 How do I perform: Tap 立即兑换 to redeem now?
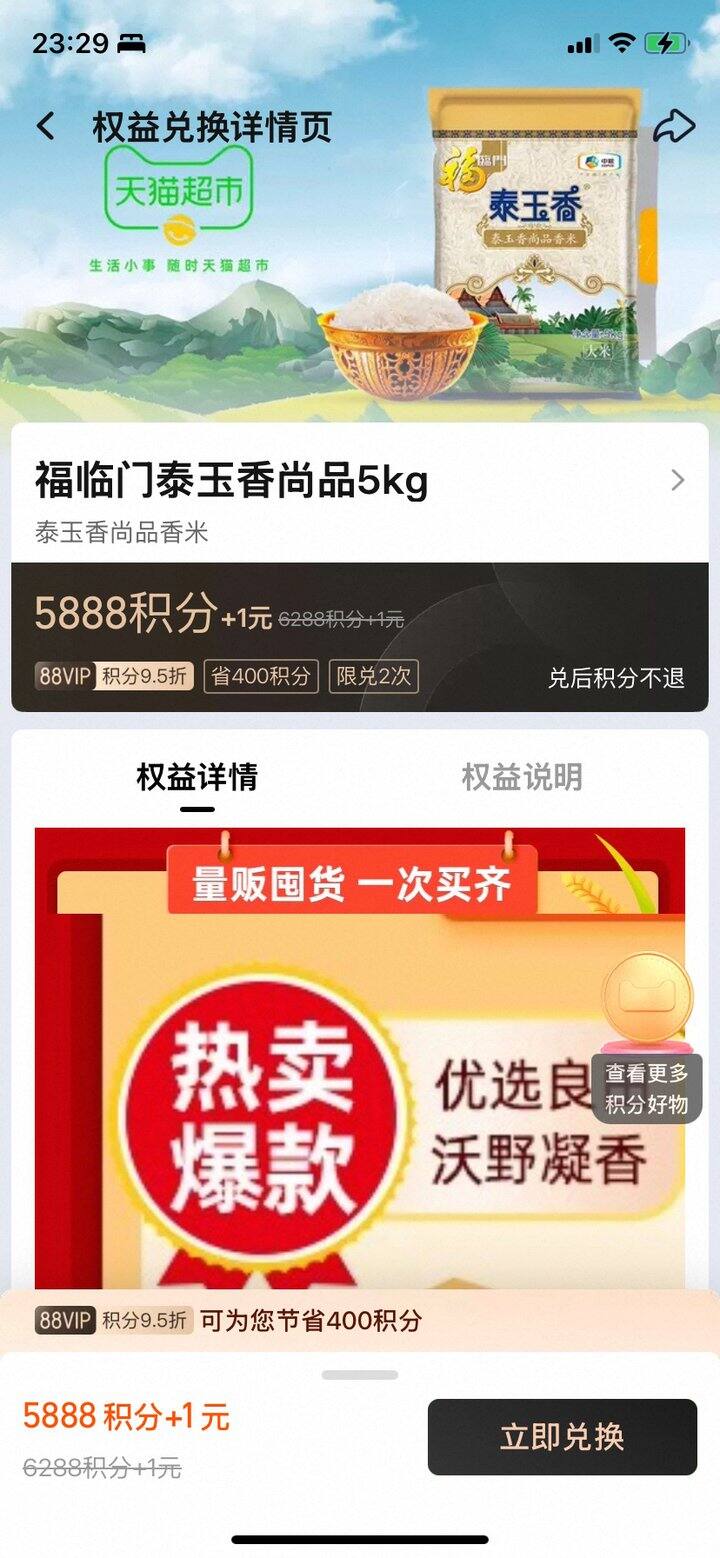tap(562, 1437)
